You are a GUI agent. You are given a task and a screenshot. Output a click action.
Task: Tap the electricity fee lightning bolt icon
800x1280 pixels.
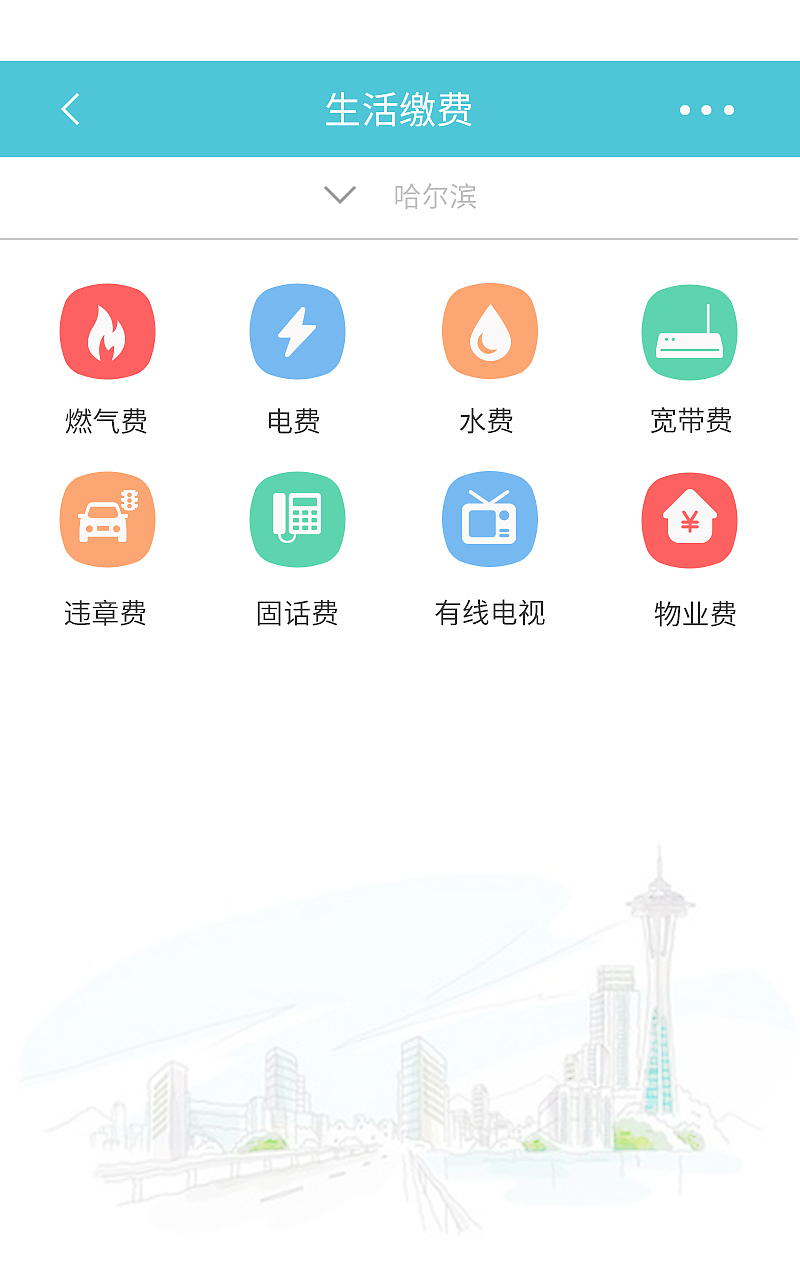click(x=297, y=331)
